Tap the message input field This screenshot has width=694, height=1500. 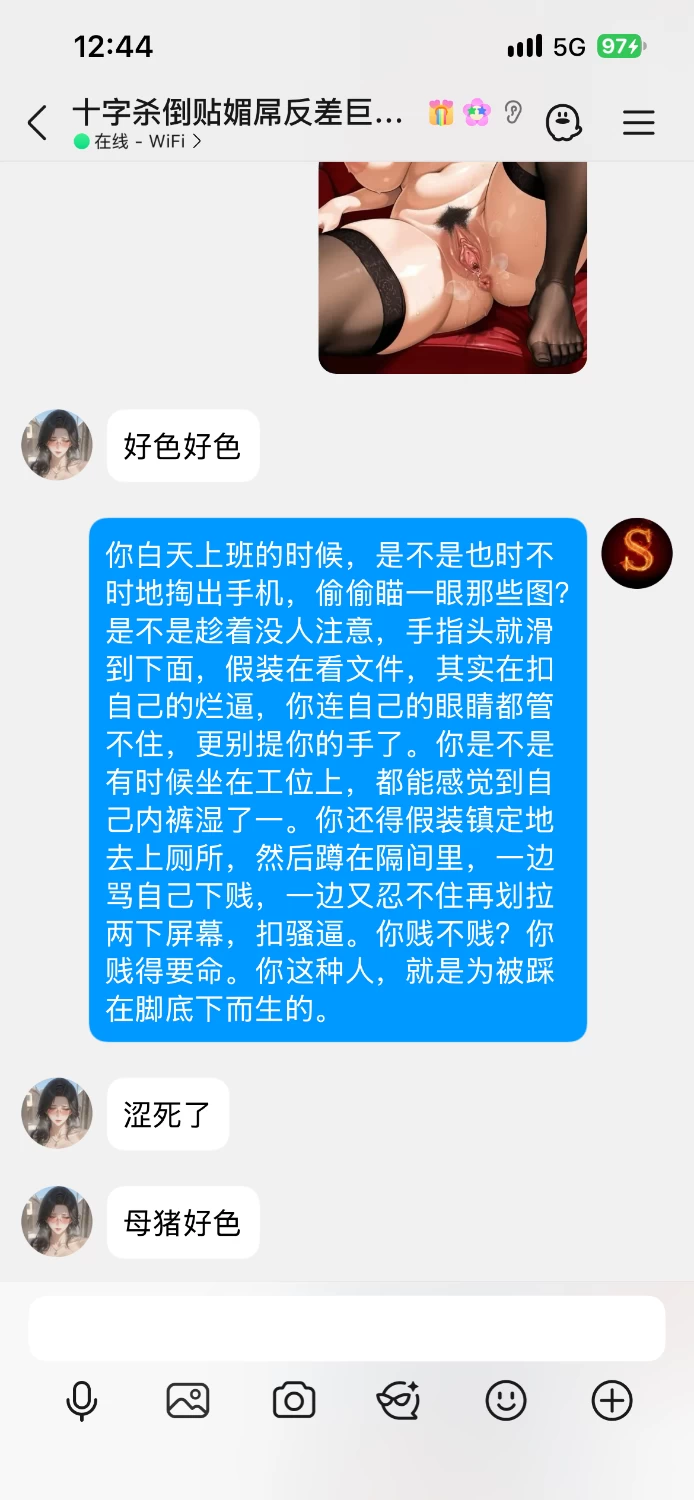347,1328
